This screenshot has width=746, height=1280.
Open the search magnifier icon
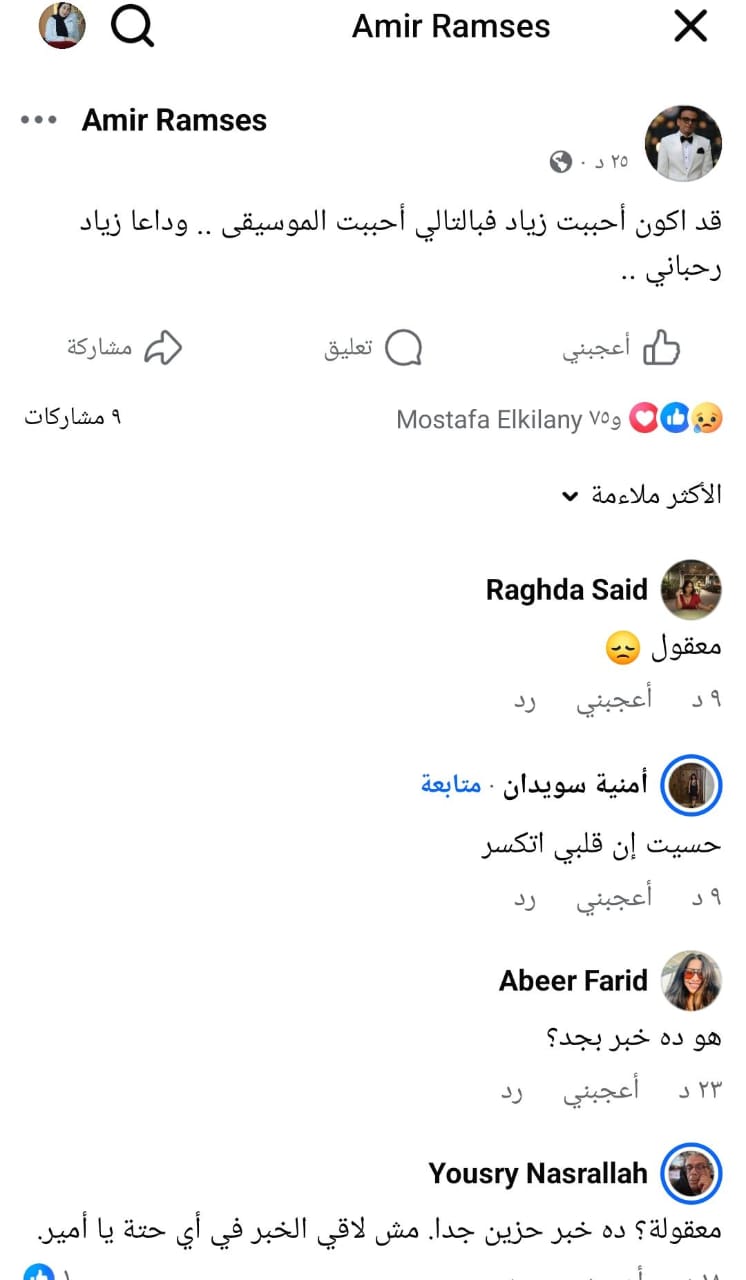tap(132, 27)
